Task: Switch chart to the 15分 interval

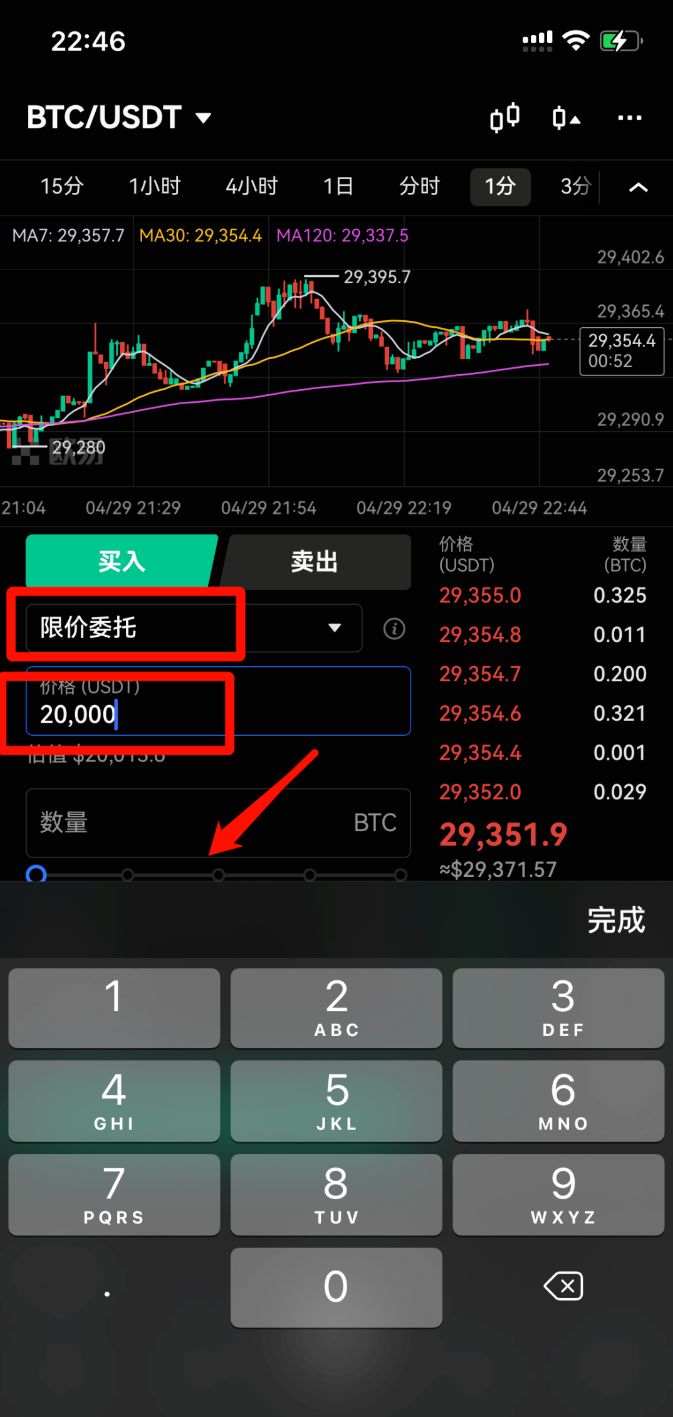Action: (x=62, y=186)
